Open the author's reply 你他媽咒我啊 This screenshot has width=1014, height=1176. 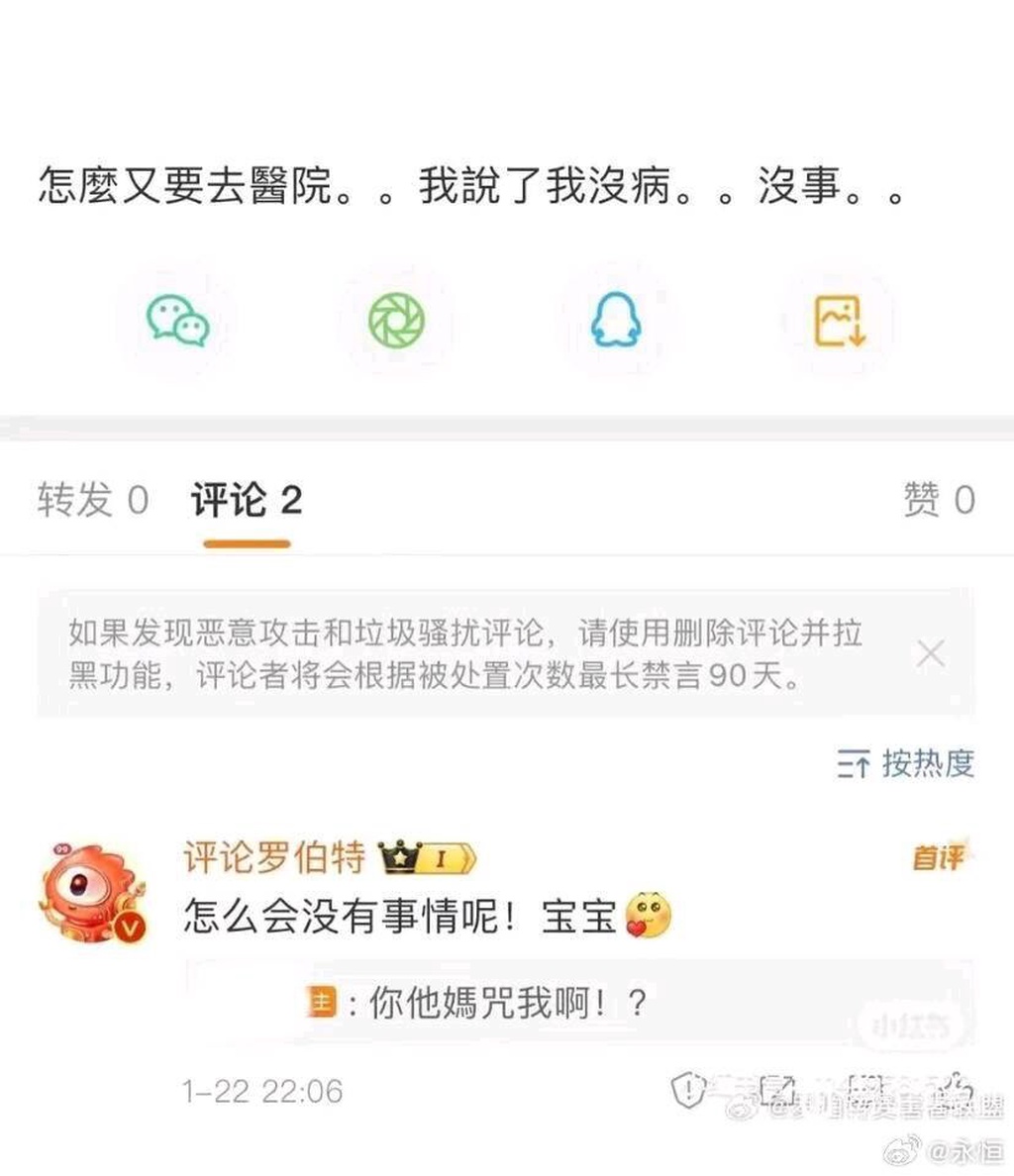coord(505,1004)
